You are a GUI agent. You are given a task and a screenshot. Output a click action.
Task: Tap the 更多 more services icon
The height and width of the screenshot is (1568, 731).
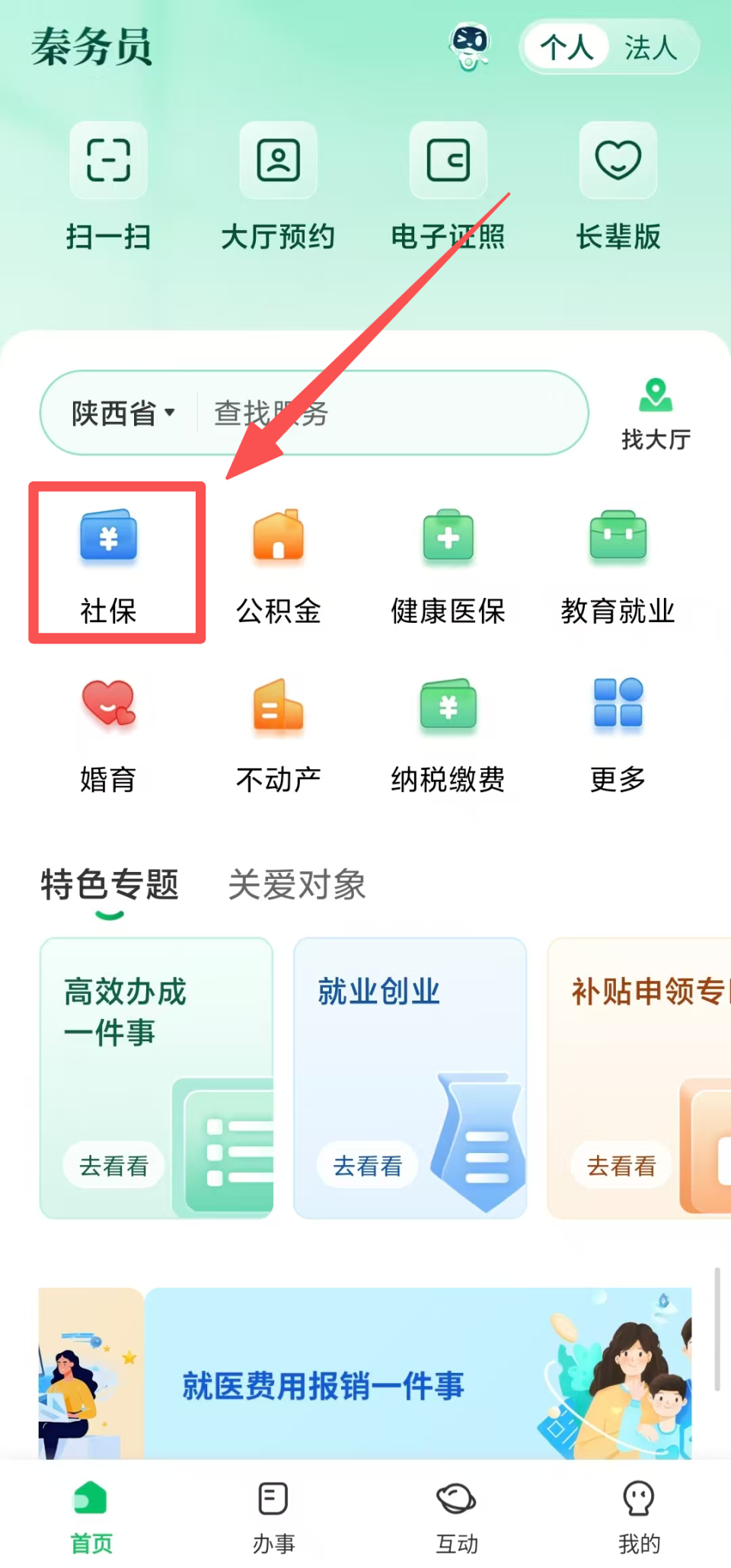617,731
